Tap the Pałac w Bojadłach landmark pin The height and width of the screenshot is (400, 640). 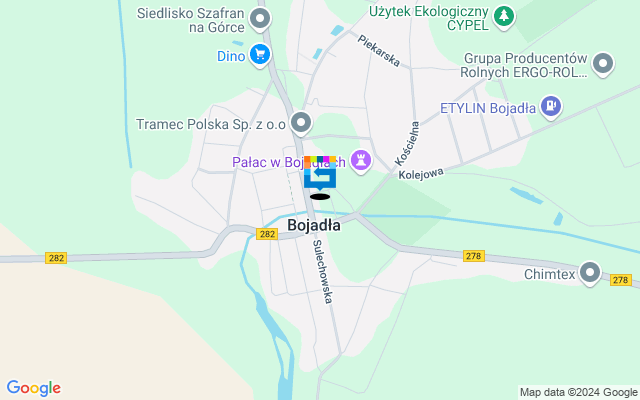pyautogui.click(x=361, y=159)
